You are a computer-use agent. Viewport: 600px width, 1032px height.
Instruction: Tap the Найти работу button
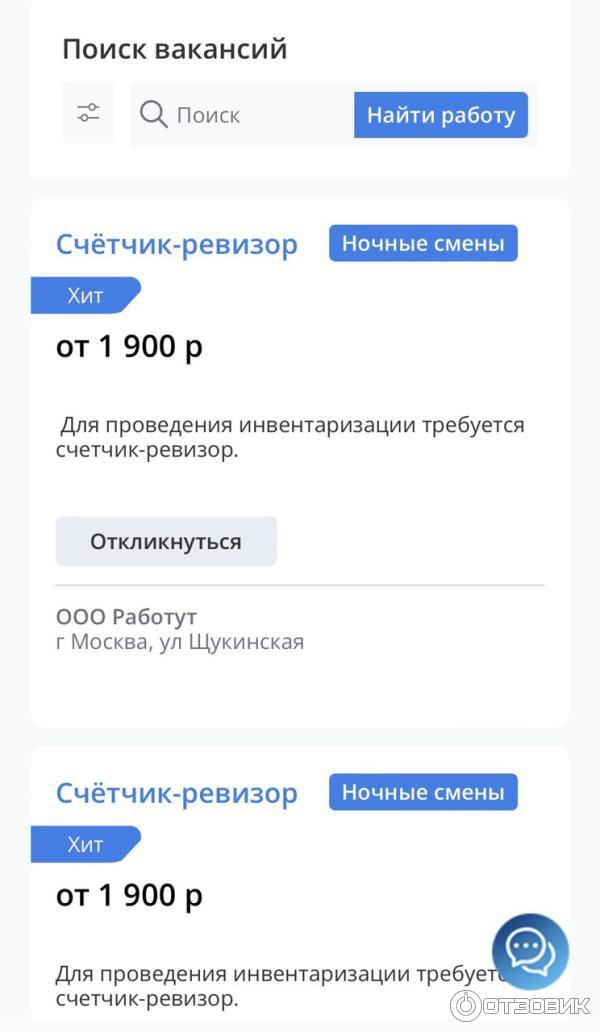click(440, 115)
